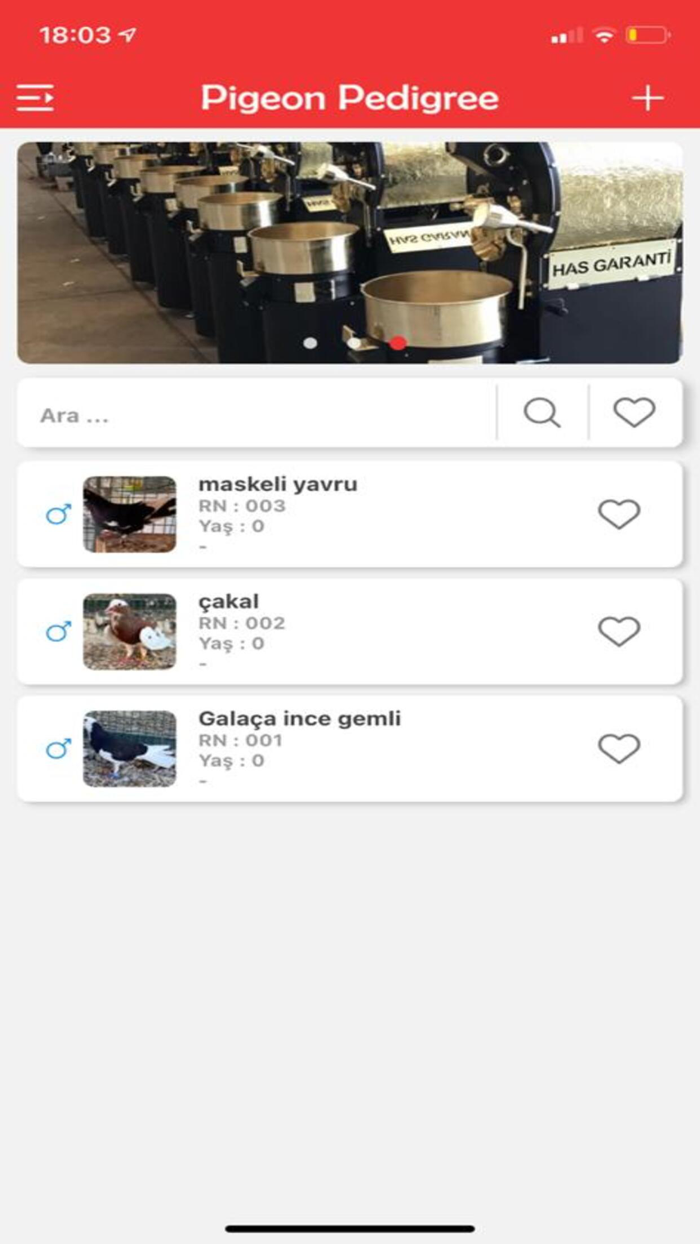
Task: Favorite the maskeli yavru pigeon
Action: pyautogui.click(x=618, y=514)
